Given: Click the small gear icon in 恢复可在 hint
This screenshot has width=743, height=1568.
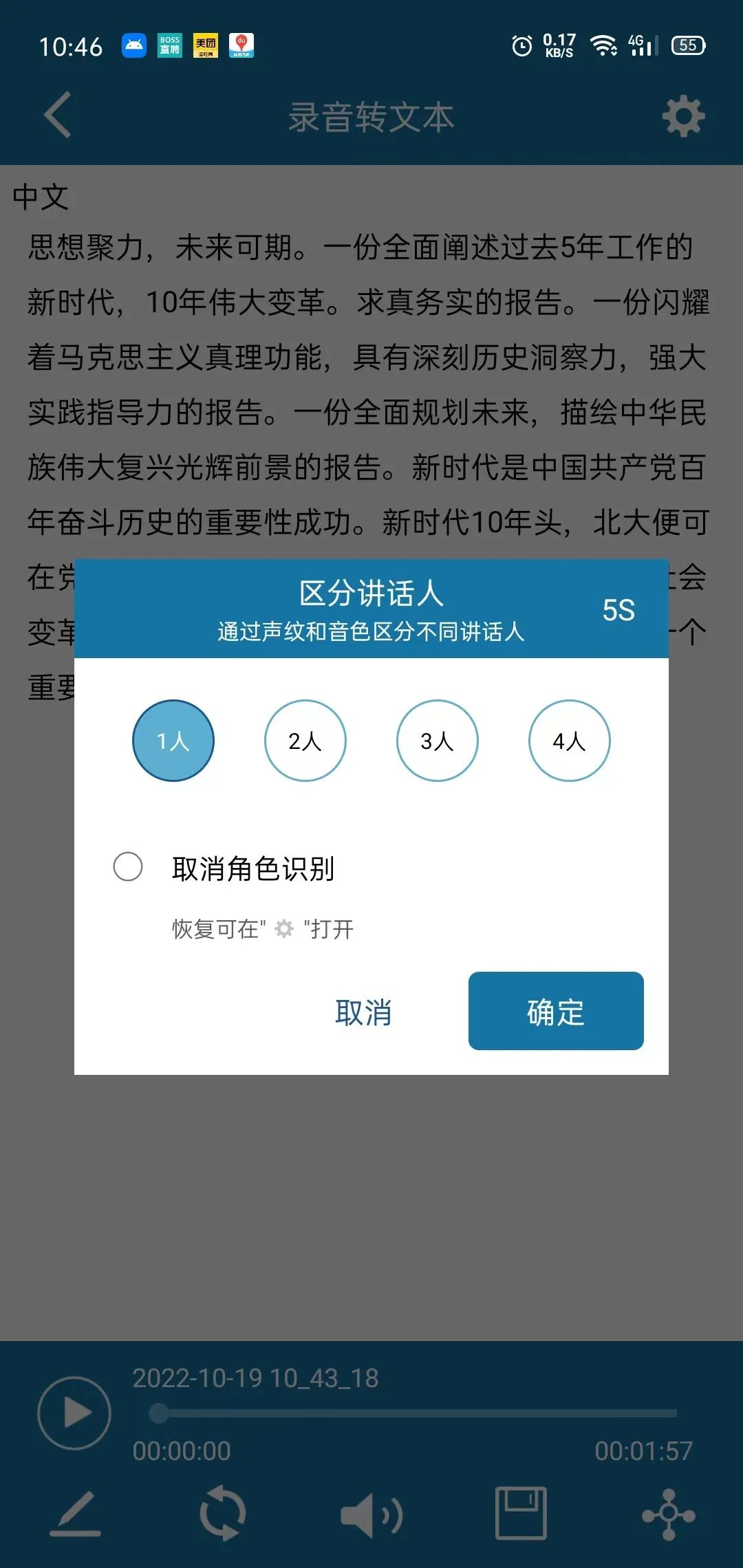Looking at the screenshot, I should tap(283, 928).
